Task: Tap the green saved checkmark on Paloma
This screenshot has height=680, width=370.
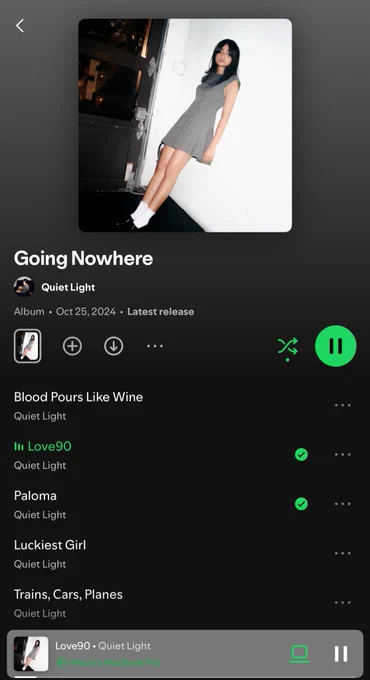Action: [301, 504]
